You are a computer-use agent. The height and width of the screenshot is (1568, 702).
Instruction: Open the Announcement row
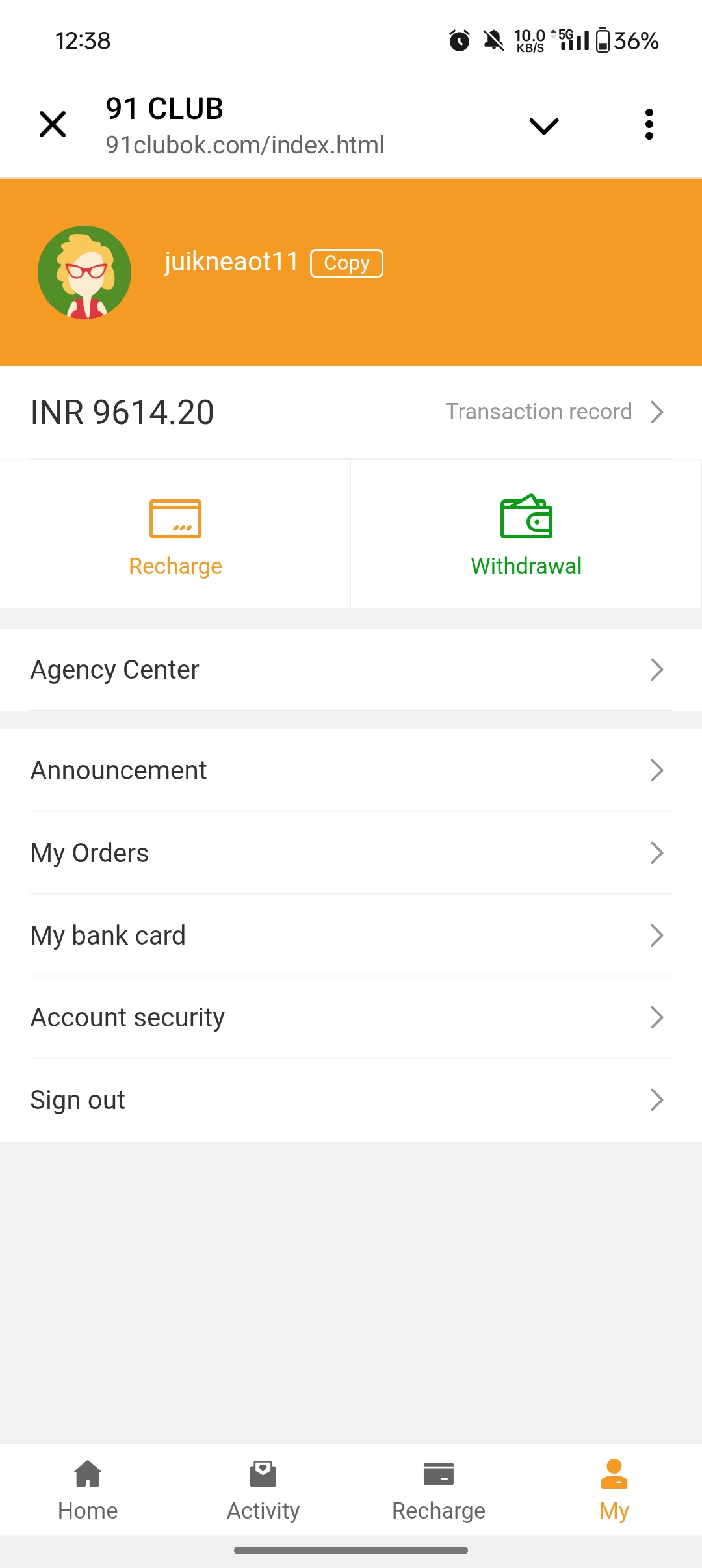[351, 770]
